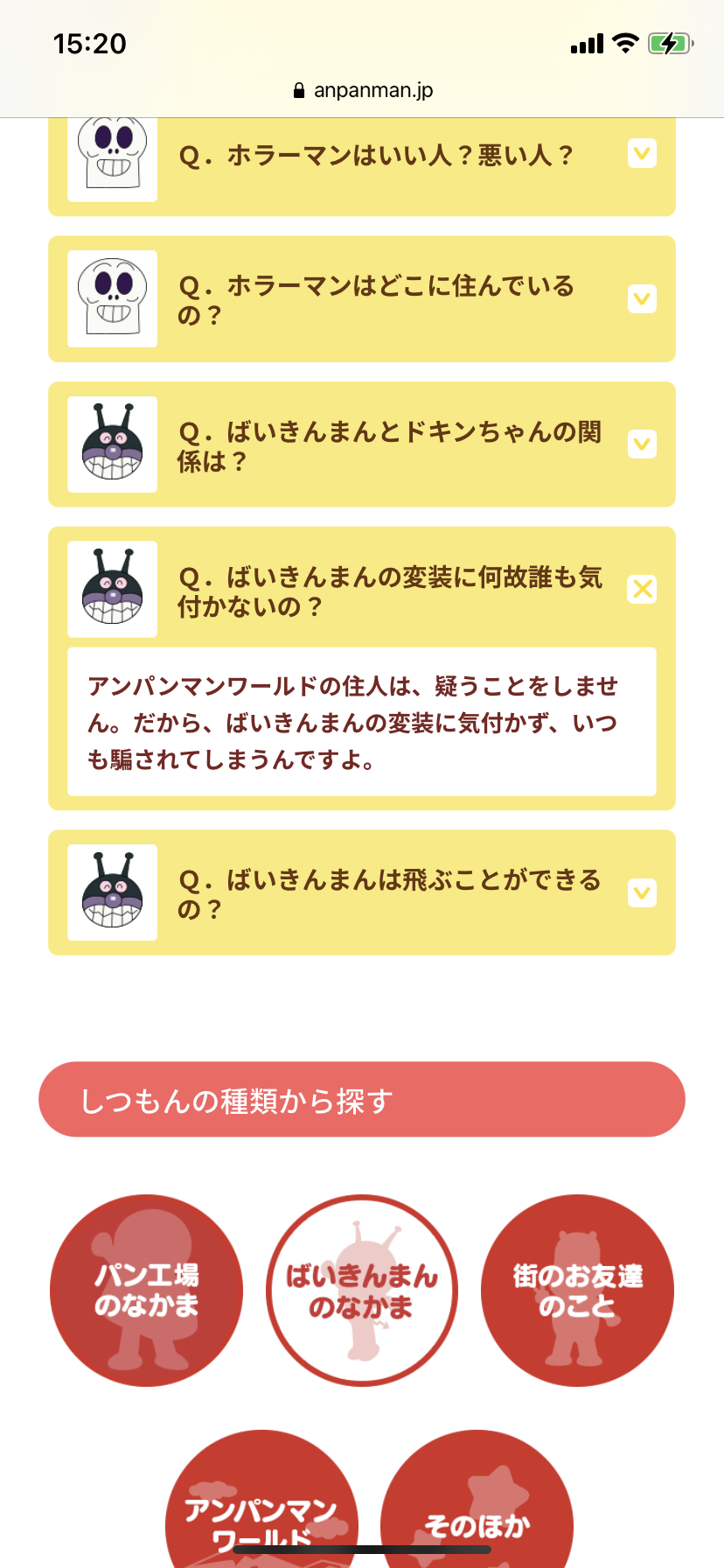Tap the anpanman.jp address bar
This screenshot has width=724, height=1568.
tap(362, 90)
